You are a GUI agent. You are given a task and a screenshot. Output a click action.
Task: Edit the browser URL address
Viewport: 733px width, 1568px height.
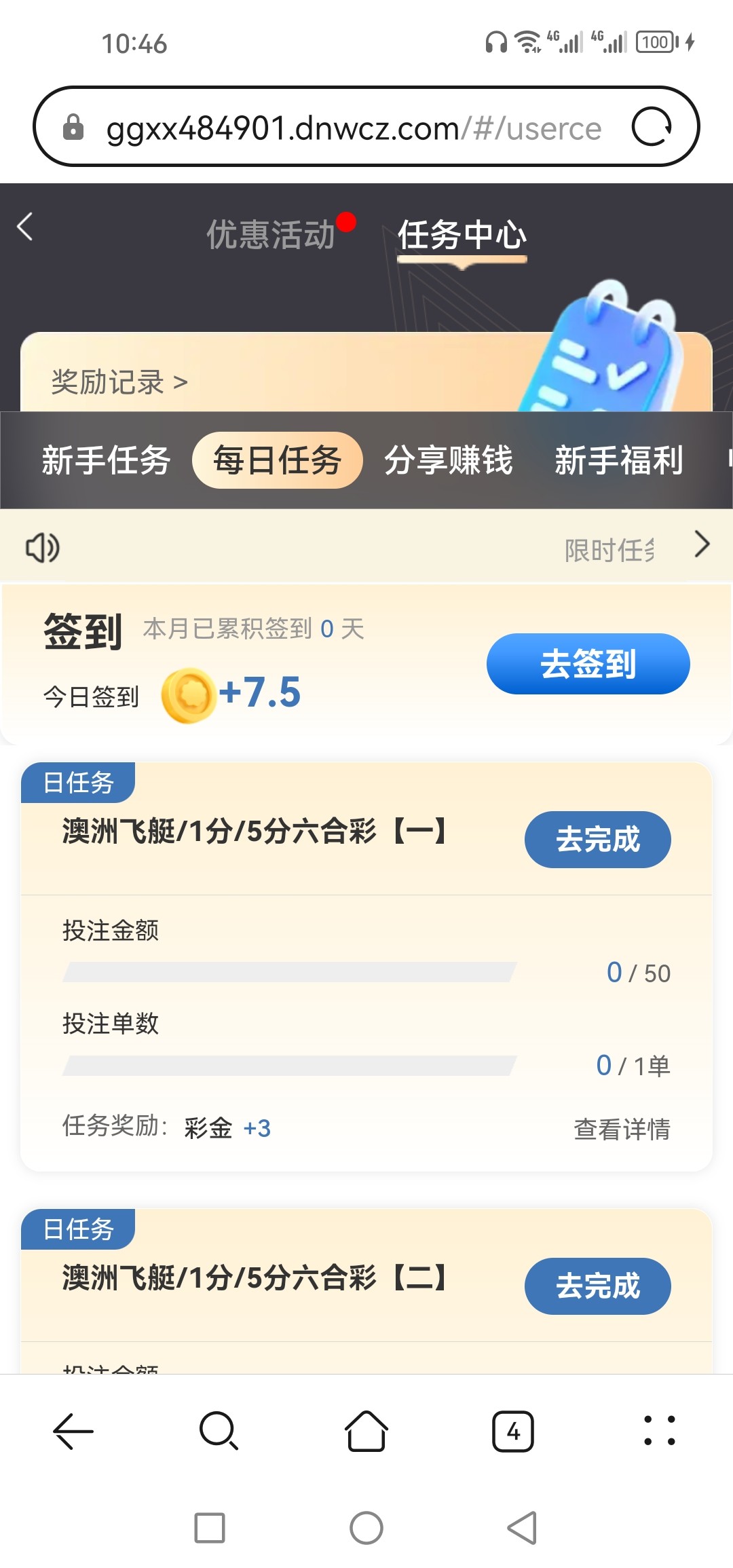354,128
